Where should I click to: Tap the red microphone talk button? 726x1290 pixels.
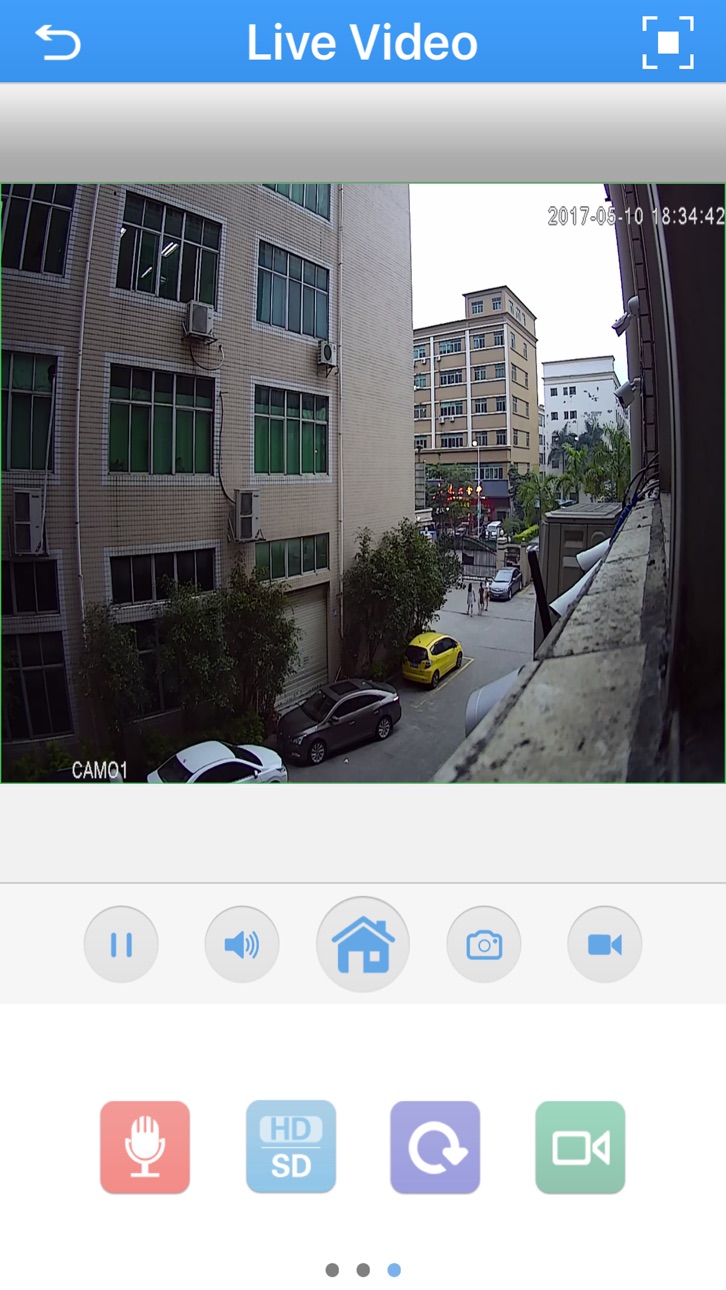pos(145,1147)
